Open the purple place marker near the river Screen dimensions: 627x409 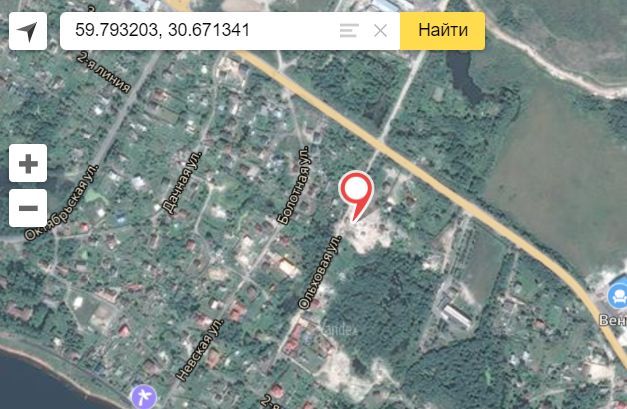[144, 397]
